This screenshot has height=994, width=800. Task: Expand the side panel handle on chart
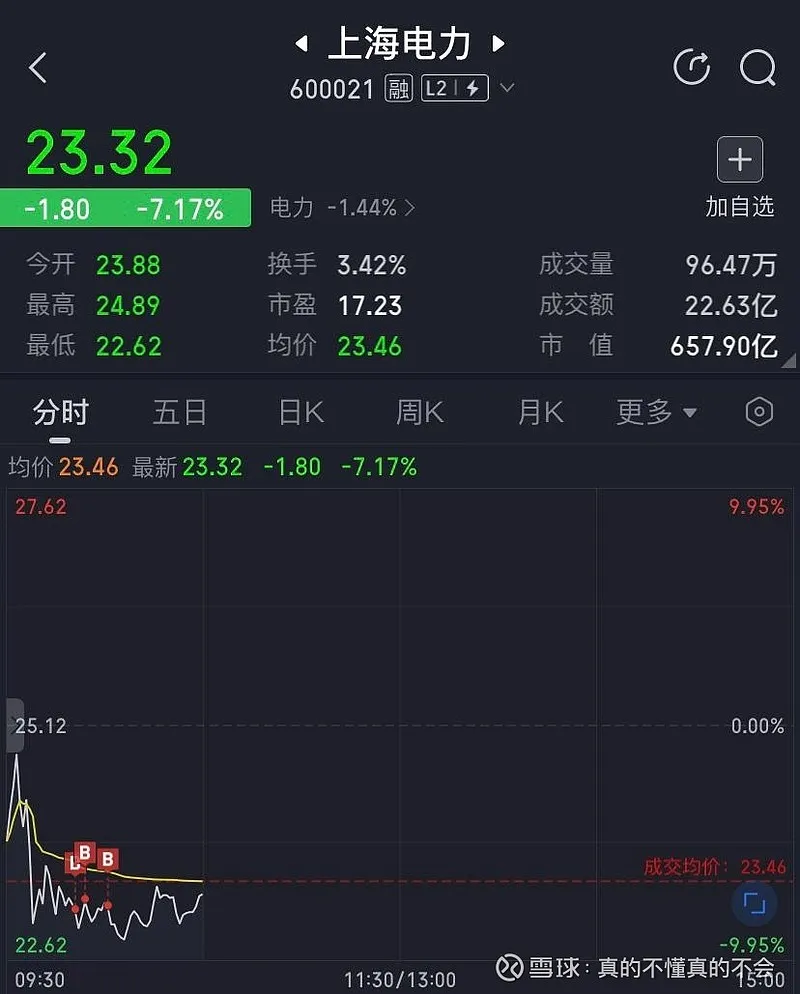tap(14, 726)
